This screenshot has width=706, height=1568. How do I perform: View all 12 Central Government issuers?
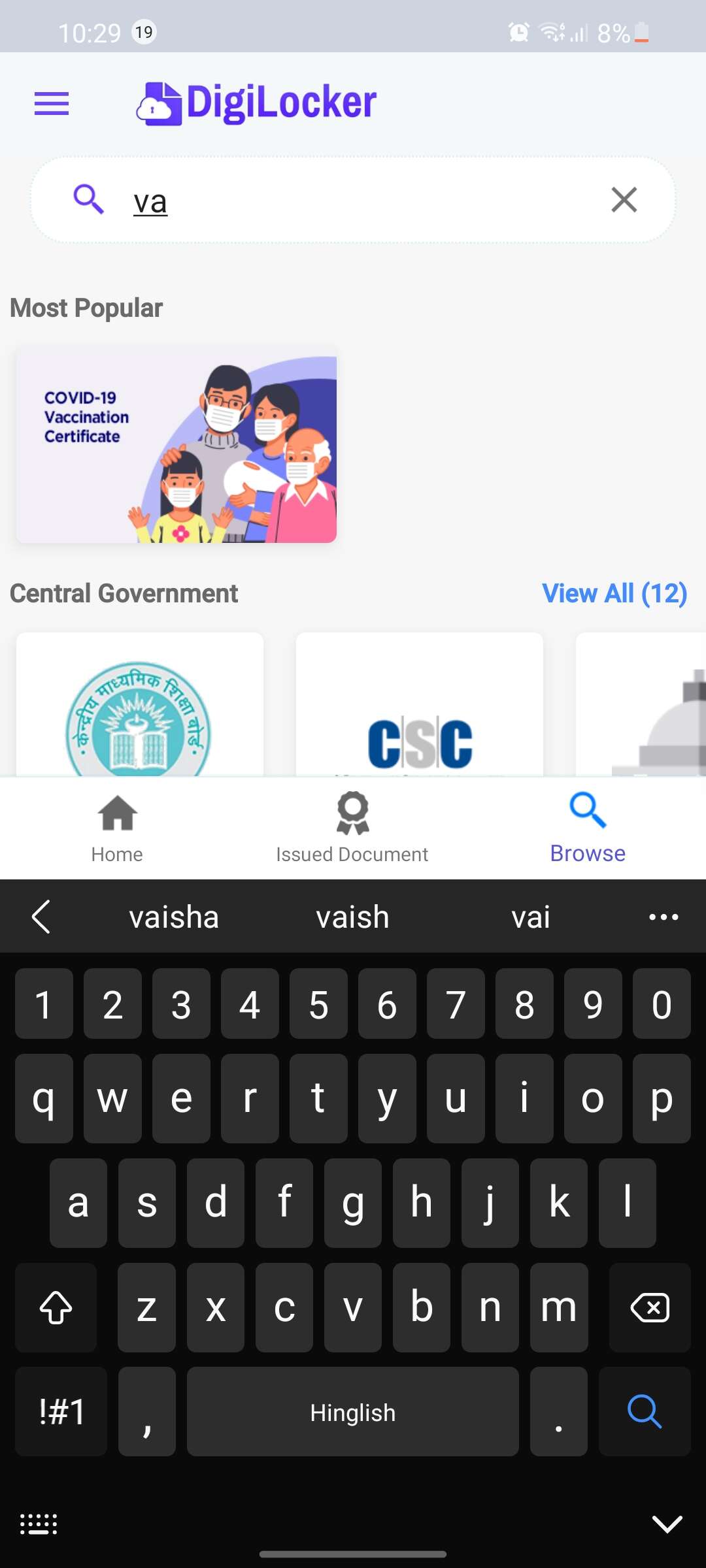614,593
